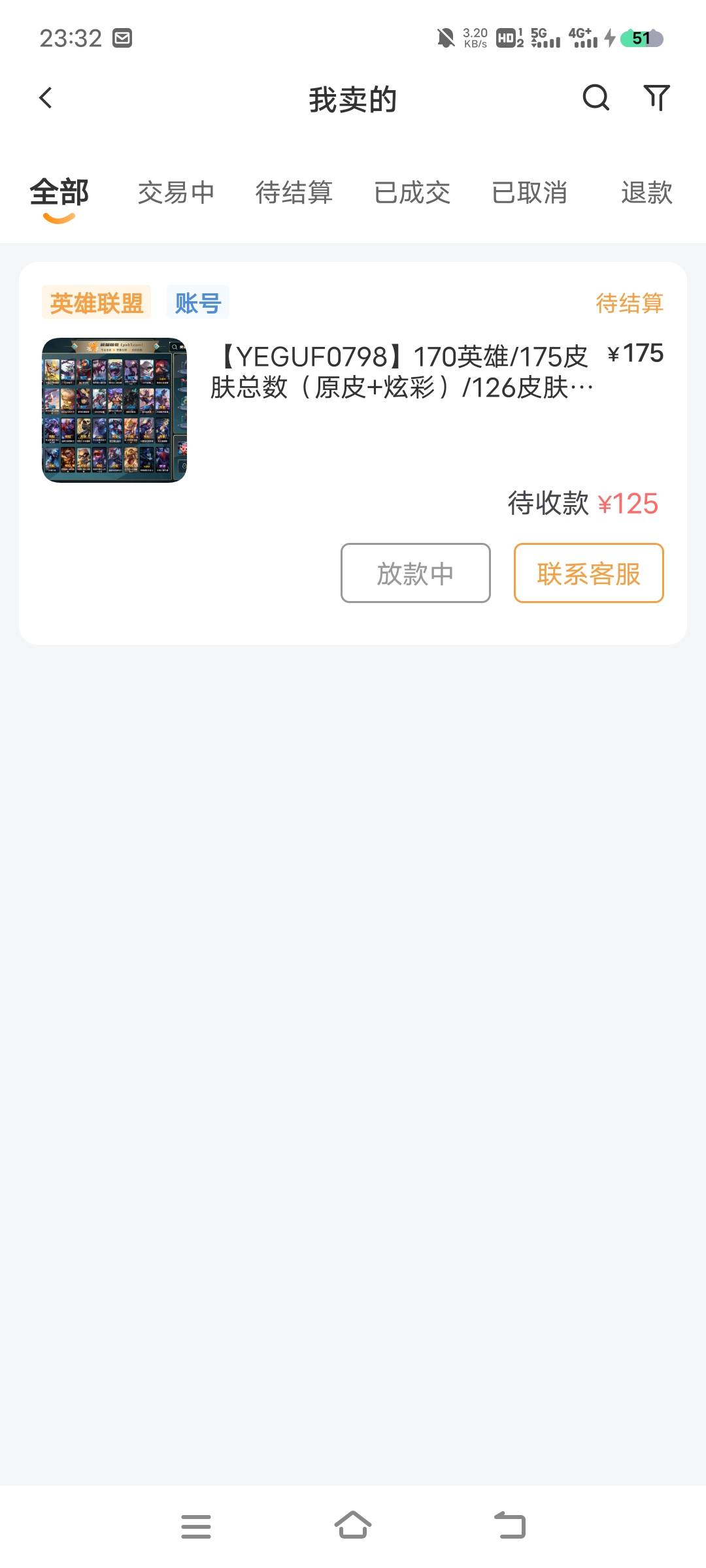Screen dimensions: 706x1568
Task: Switch to the 已成交 tab
Action: 412,193
